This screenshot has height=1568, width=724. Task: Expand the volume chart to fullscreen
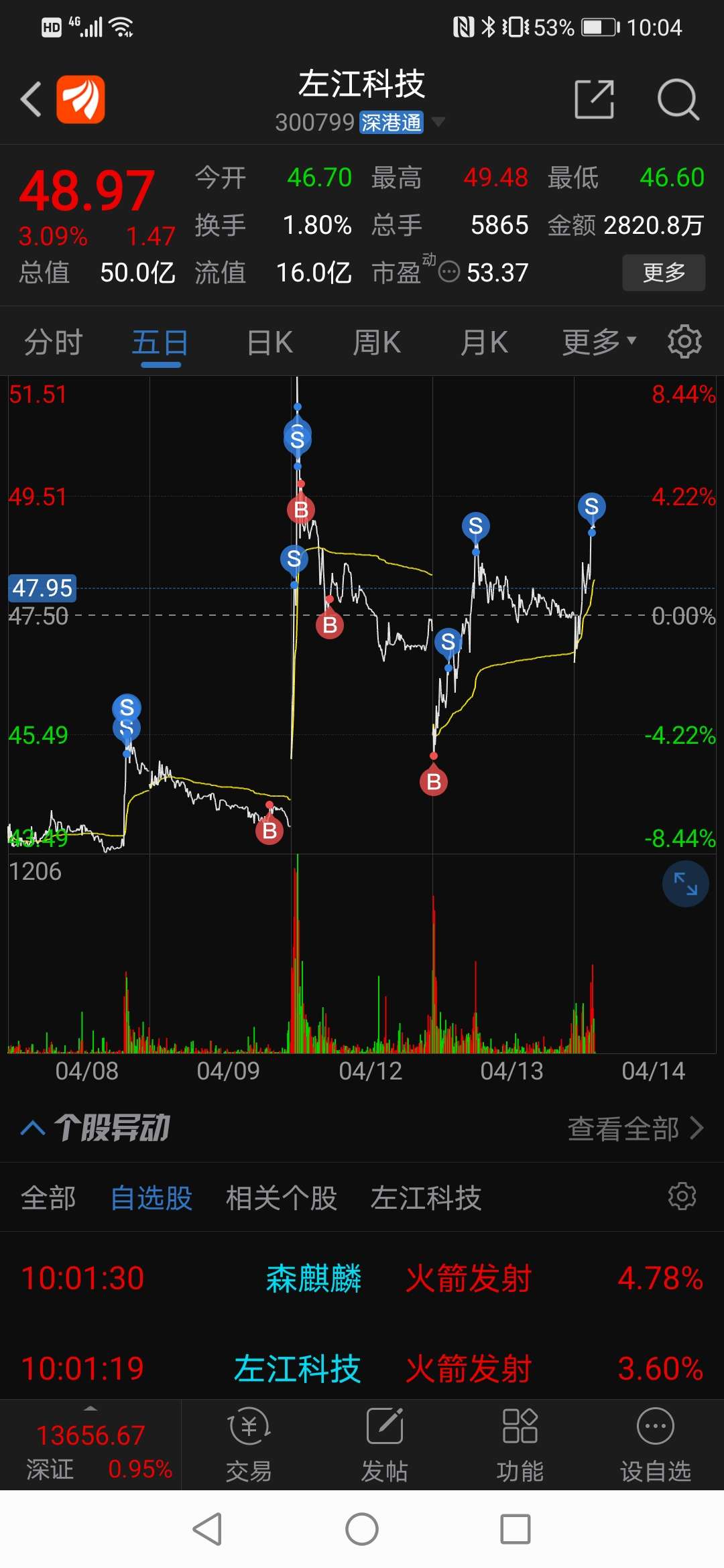click(685, 884)
